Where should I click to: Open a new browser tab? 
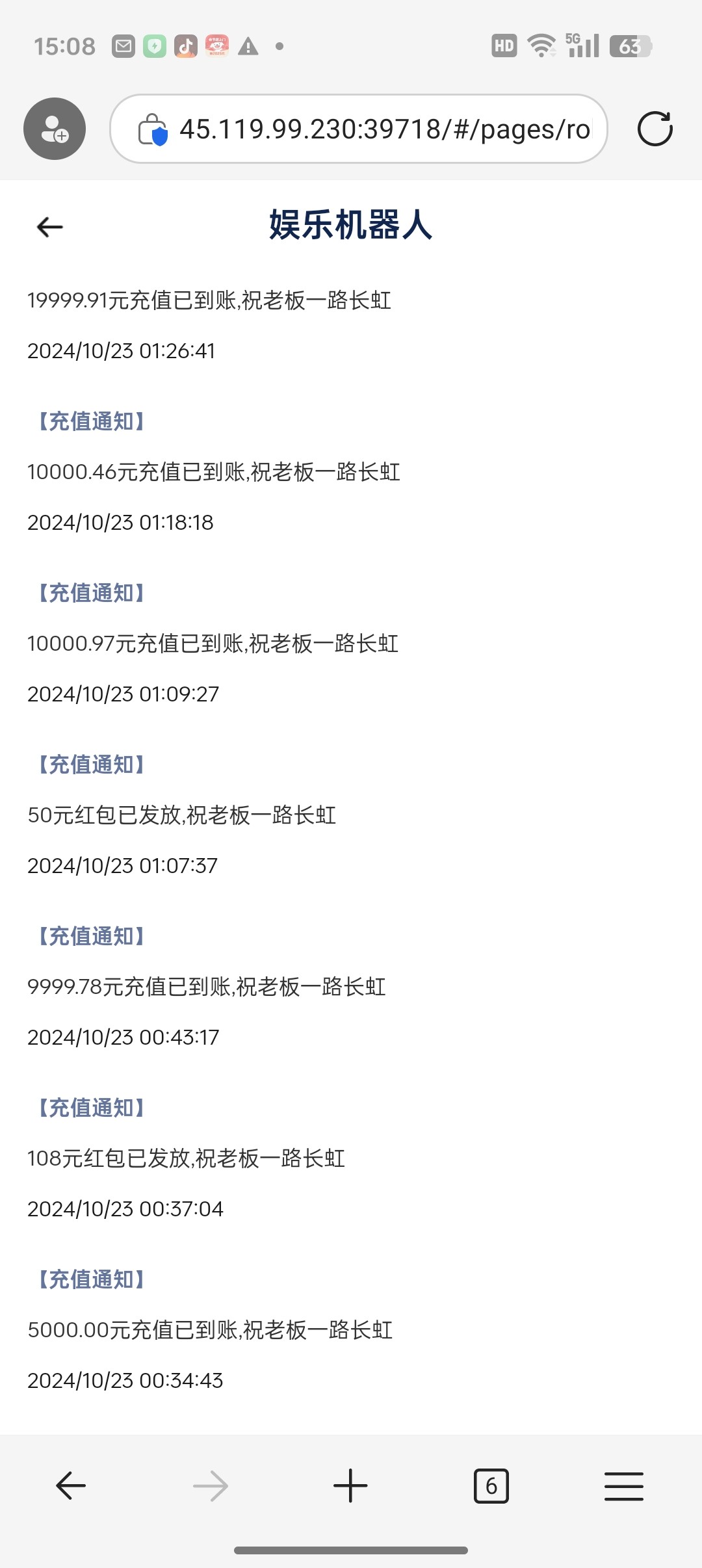coord(350,1486)
